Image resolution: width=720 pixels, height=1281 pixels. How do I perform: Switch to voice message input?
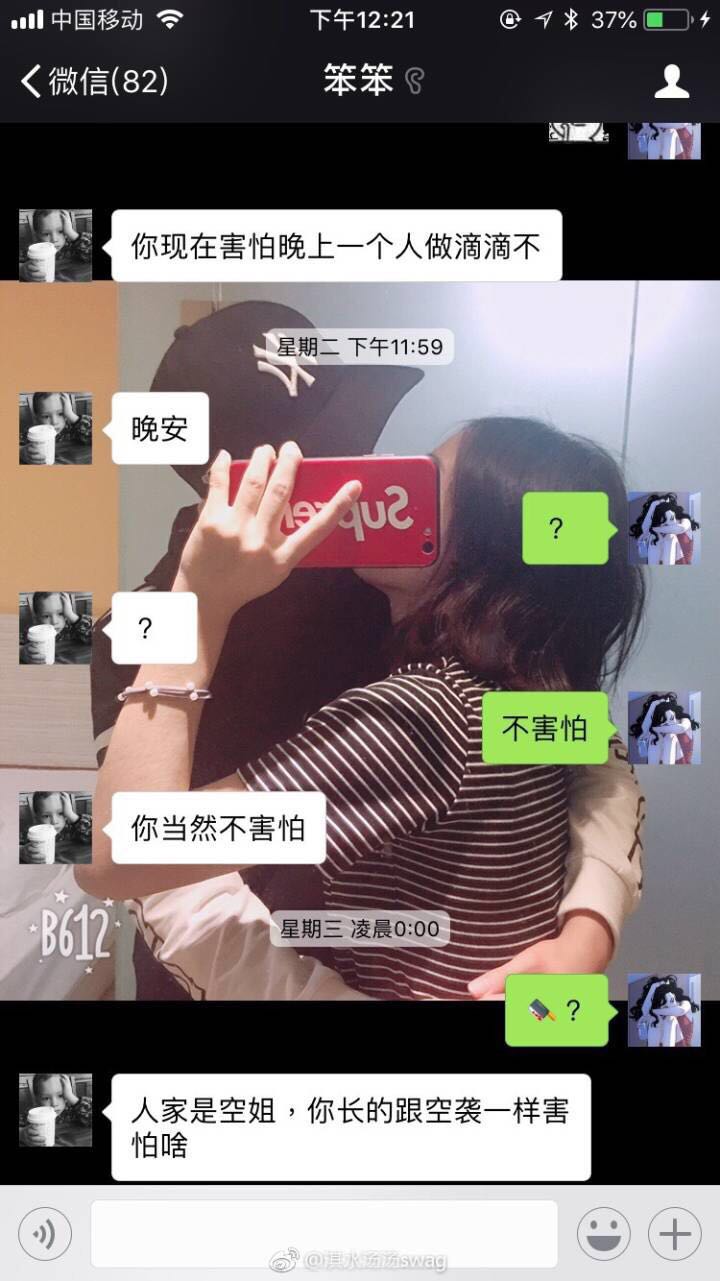45,1234
